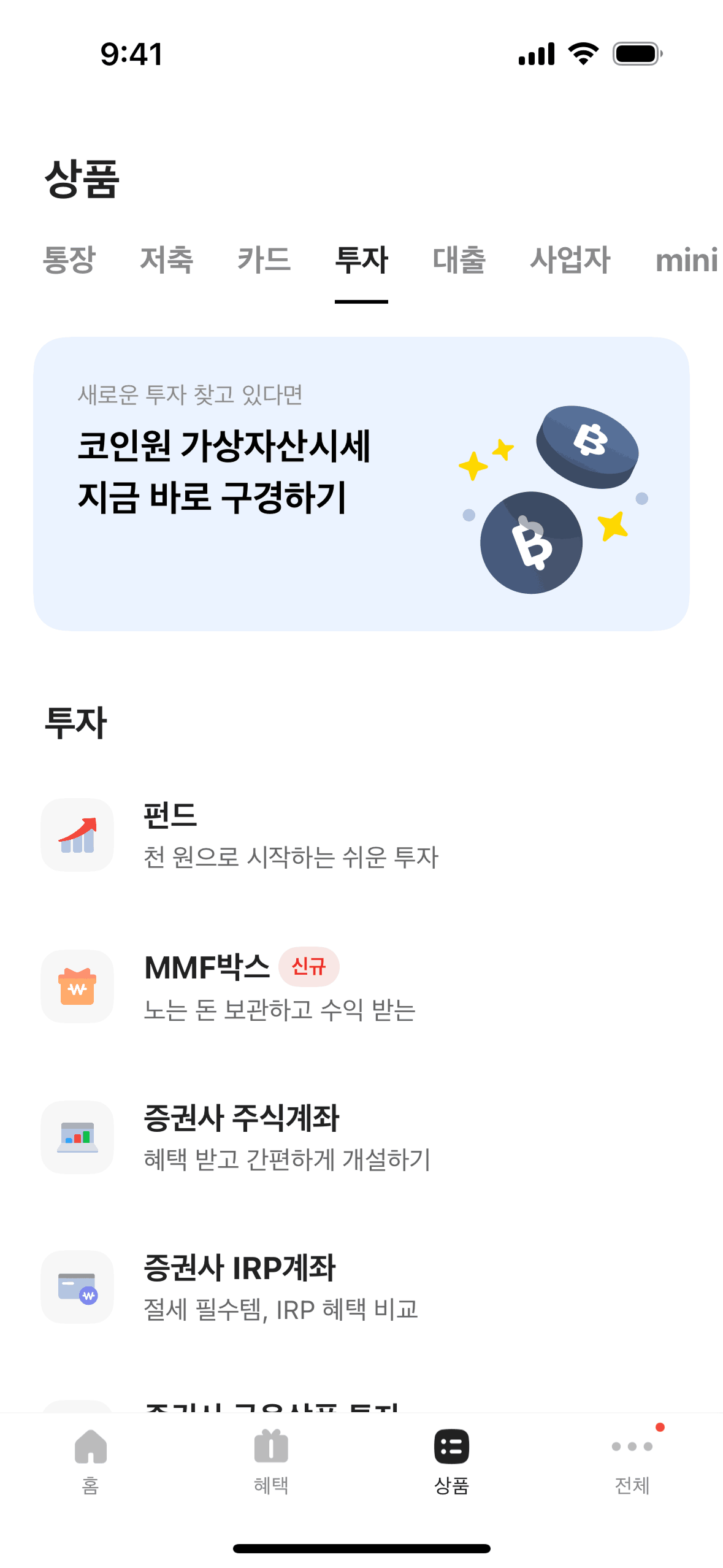Open the 전체 menu tab
Viewport: 723px width, 1568px height.
tap(632, 1459)
